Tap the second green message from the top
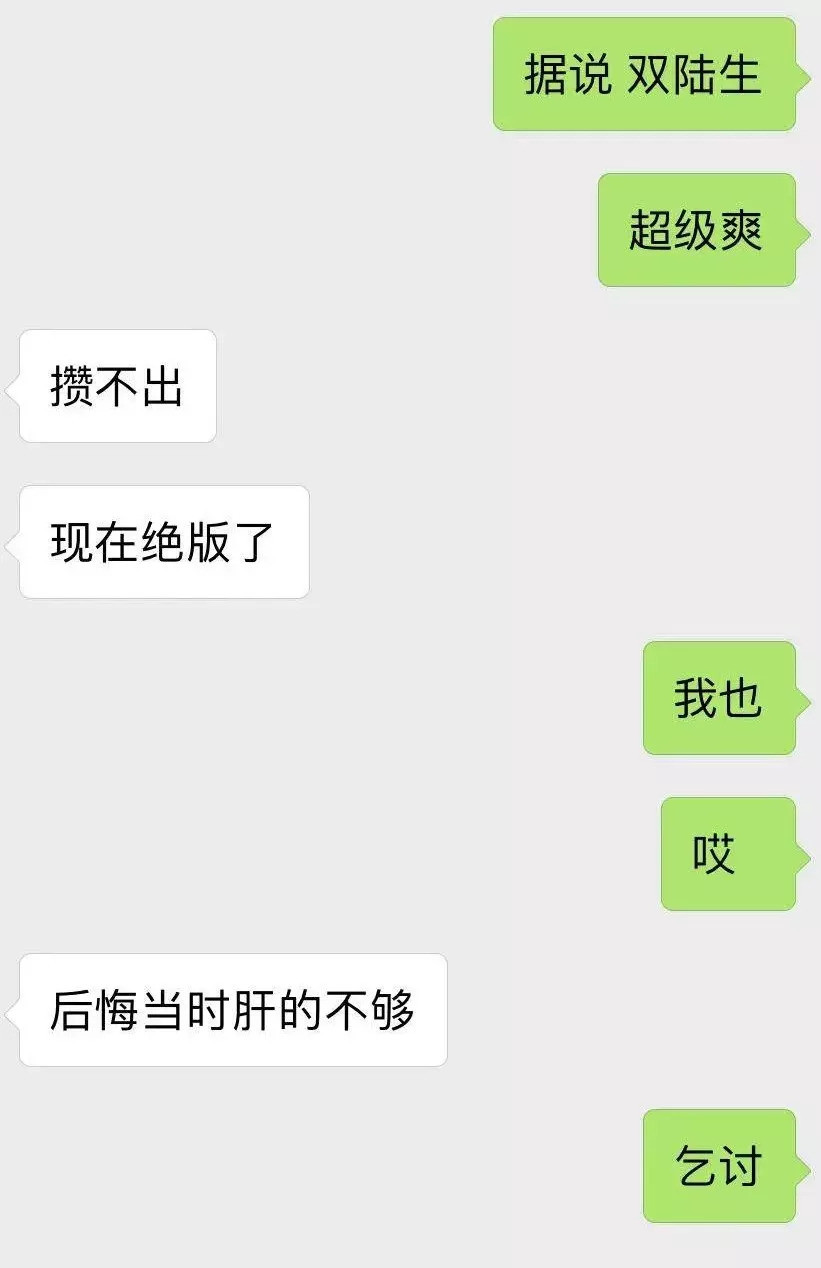The height and width of the screenshot is (1268, 821). pyautogui.click(x=697, y=228)
